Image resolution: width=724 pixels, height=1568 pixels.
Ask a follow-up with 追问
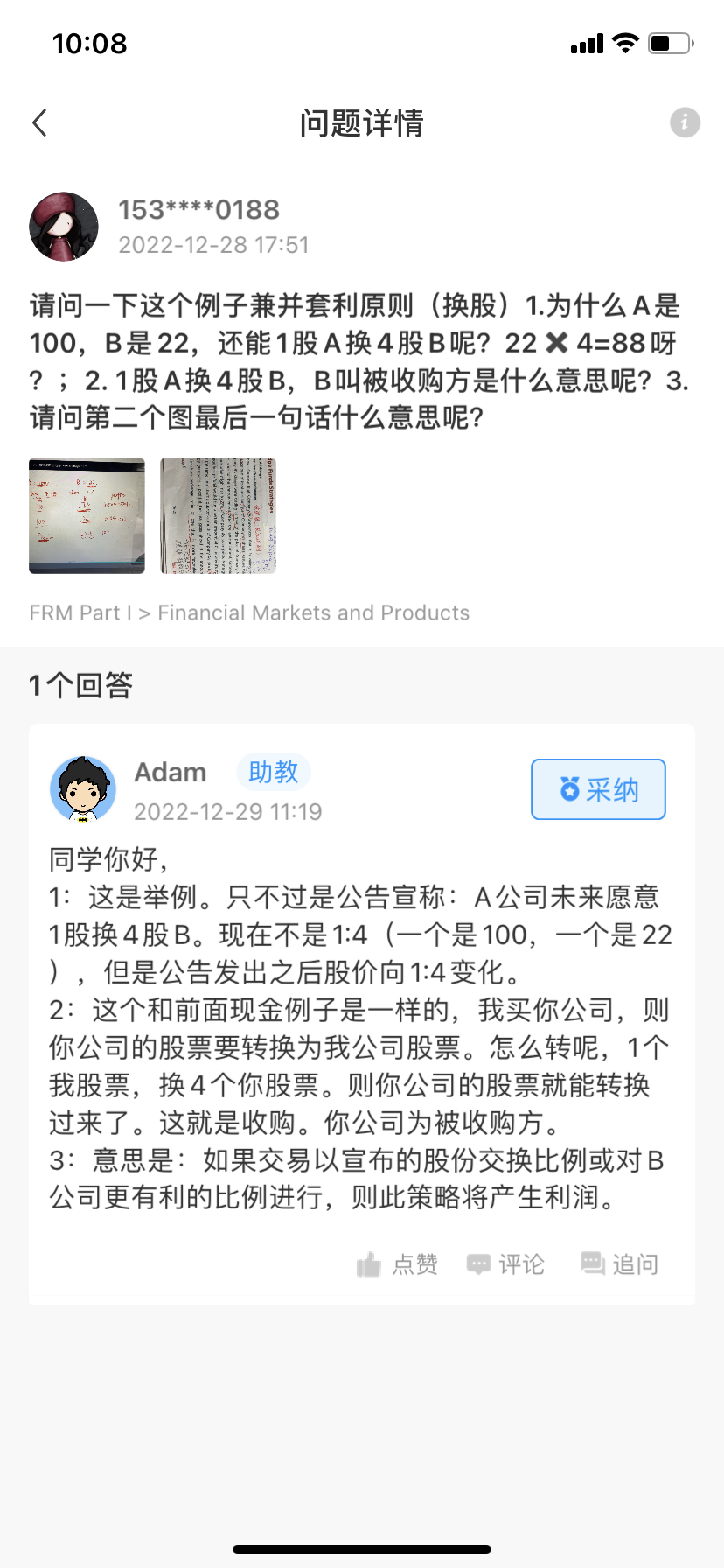coord(620,1263)
